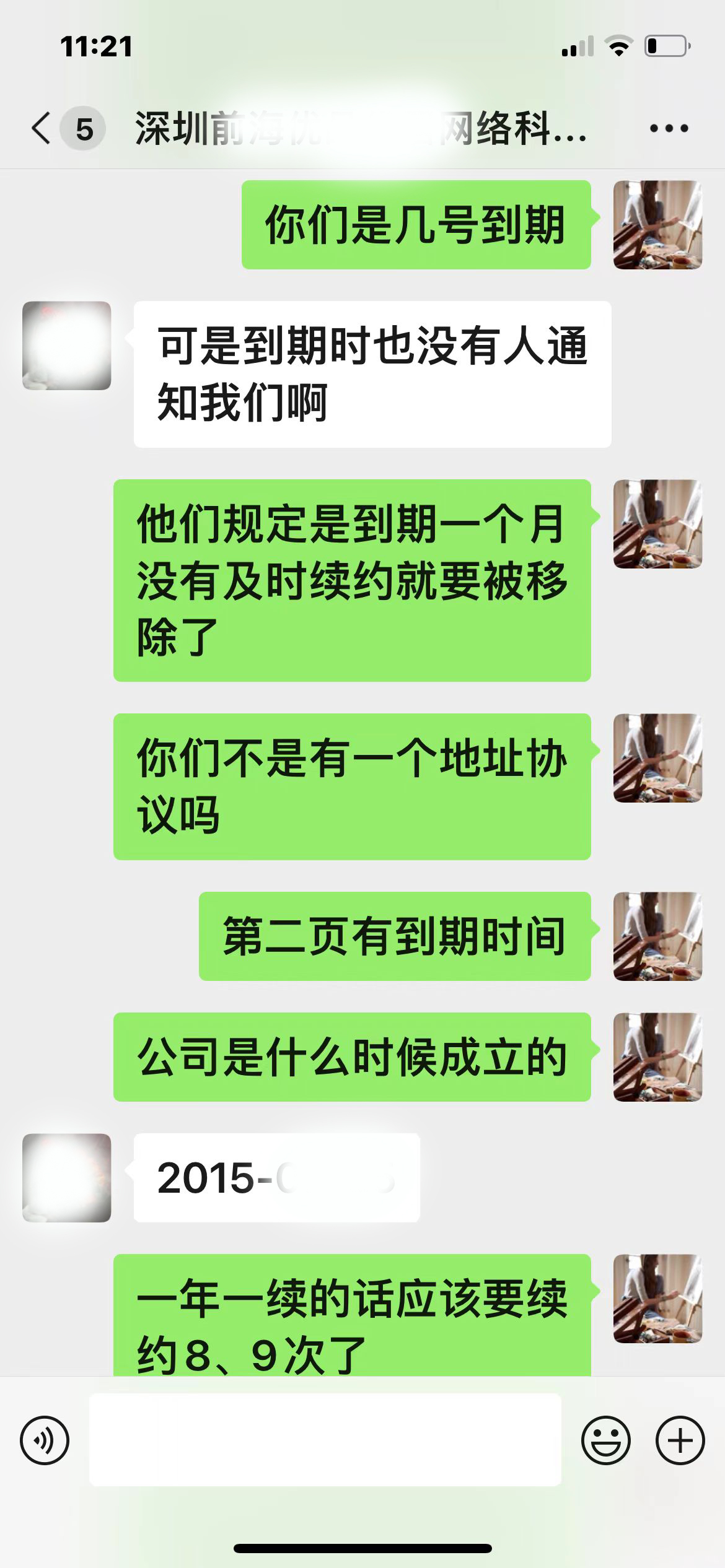Open the plus attachments menu
The height and width of the screenshot is (1568, 725).
click(x=680, y=1440)
